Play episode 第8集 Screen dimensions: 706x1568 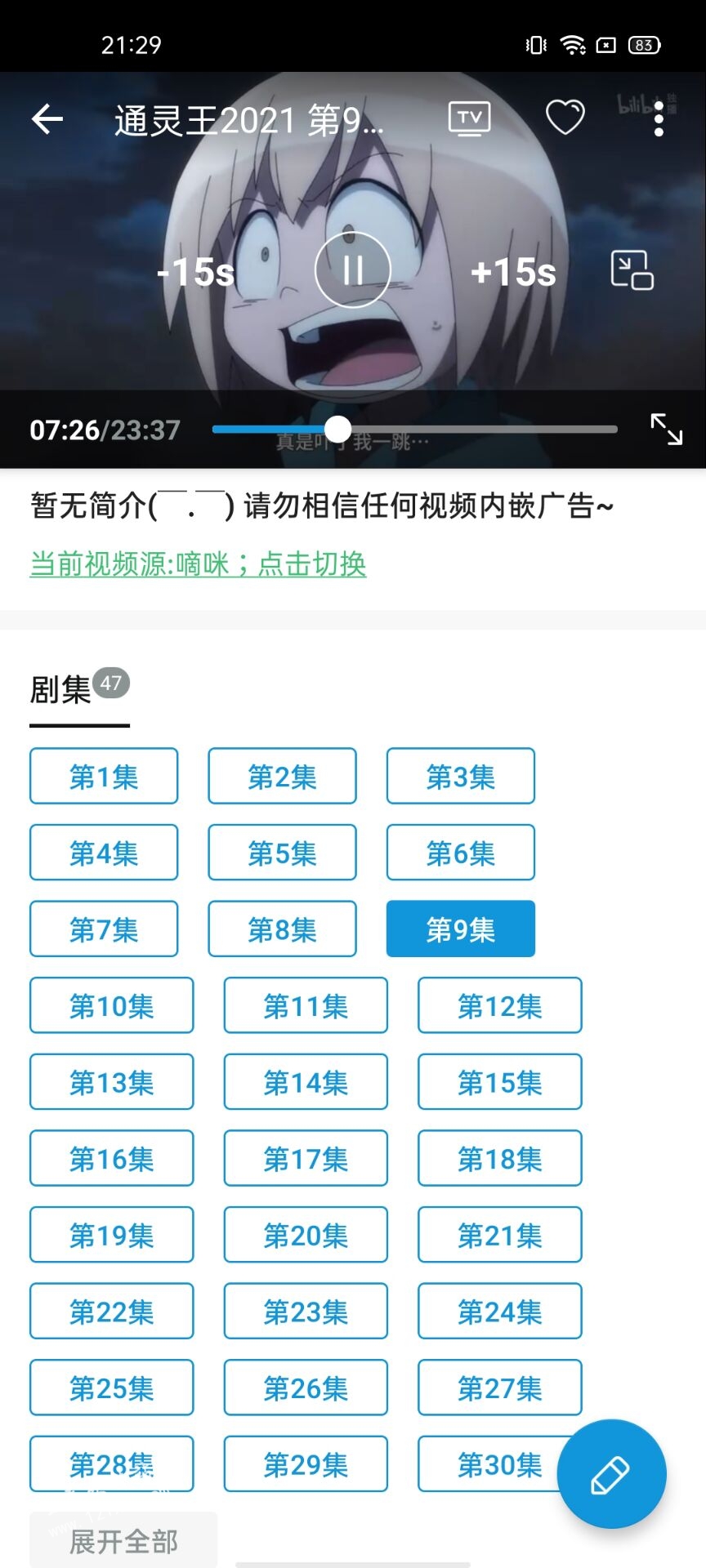282,929
